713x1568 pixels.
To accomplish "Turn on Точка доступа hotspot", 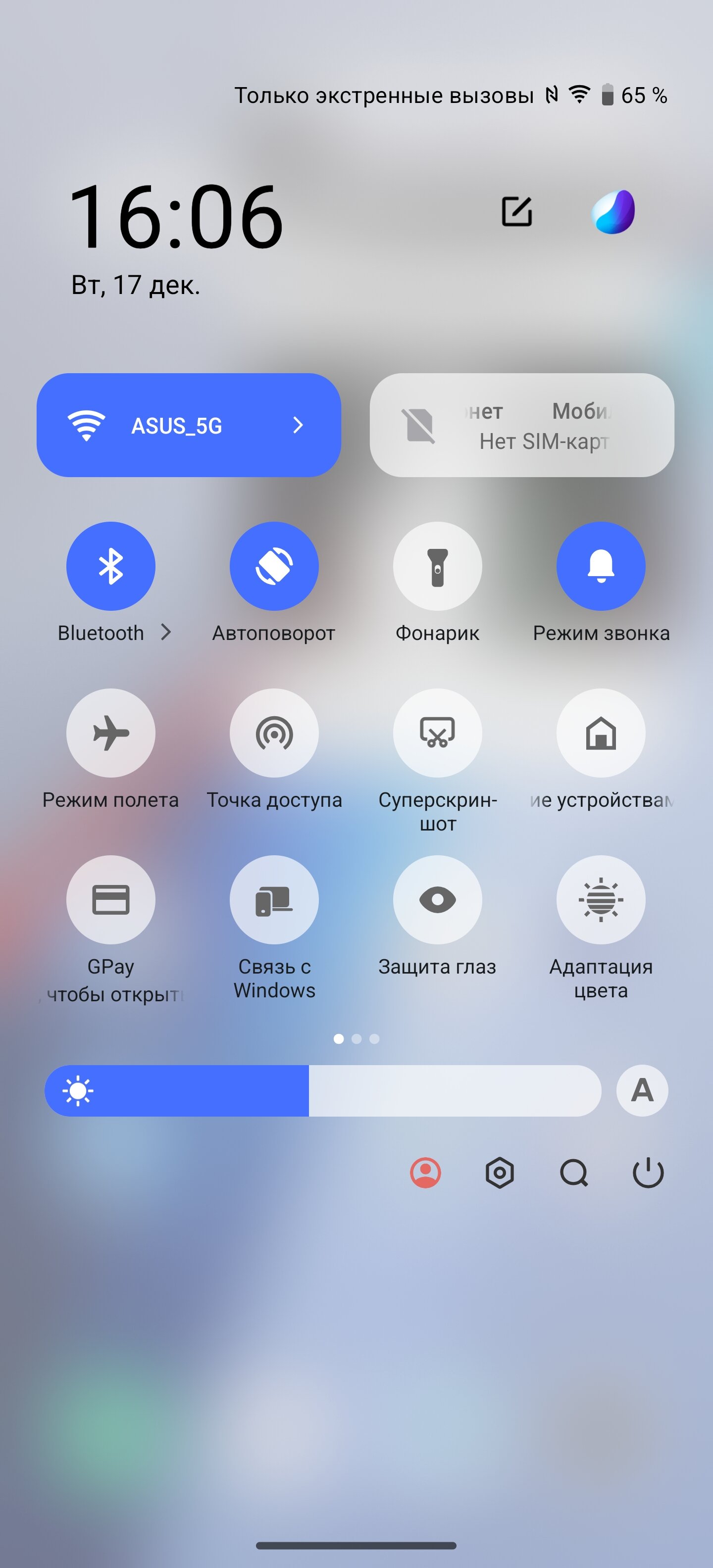I will tap(274, 733).
